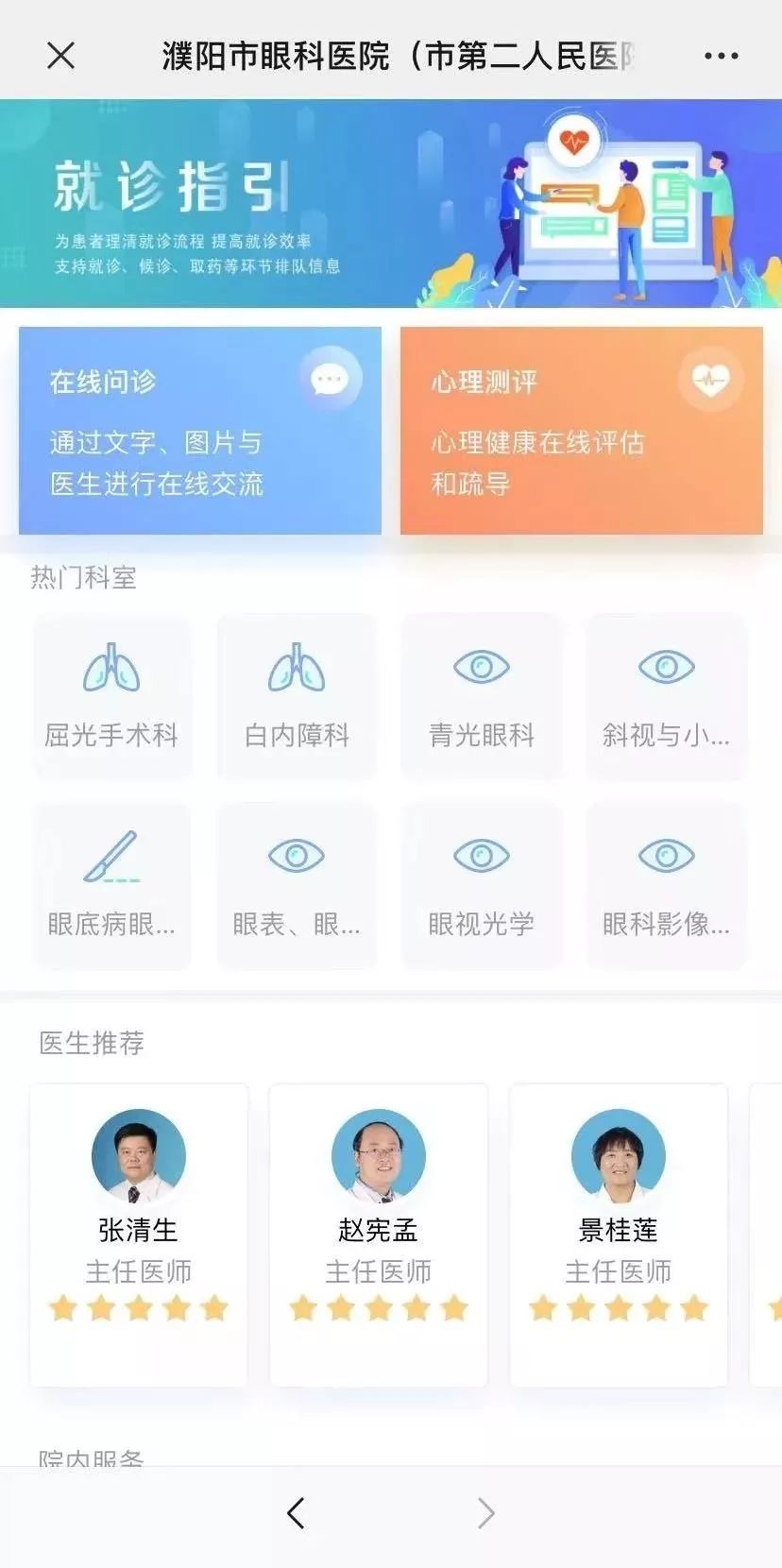Viewport: 782px width, 1568px height.
Task: Open 心理测评 psychological assessment
Action: pos(581,431)
